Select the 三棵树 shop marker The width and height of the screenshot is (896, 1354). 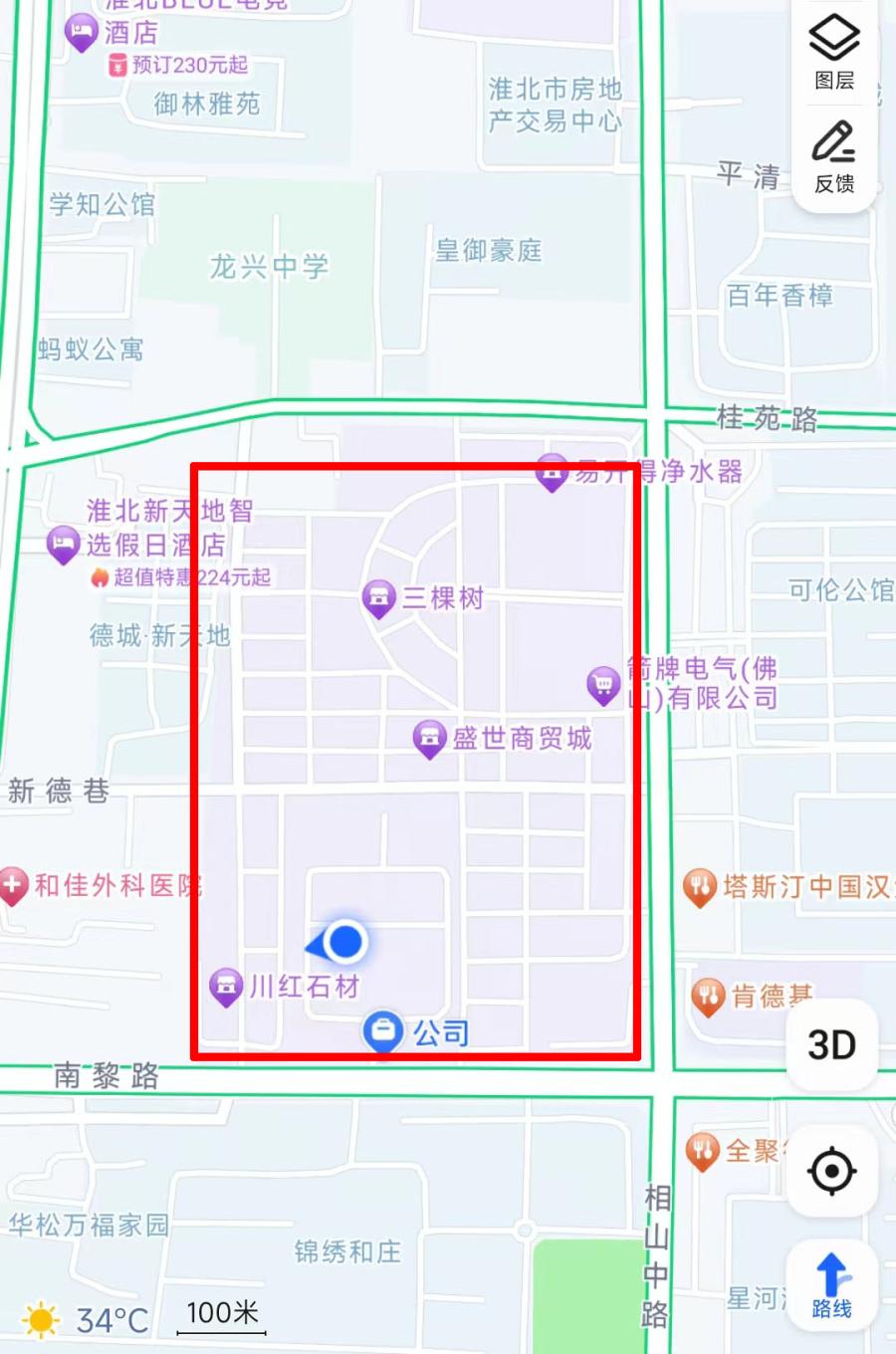378,597
